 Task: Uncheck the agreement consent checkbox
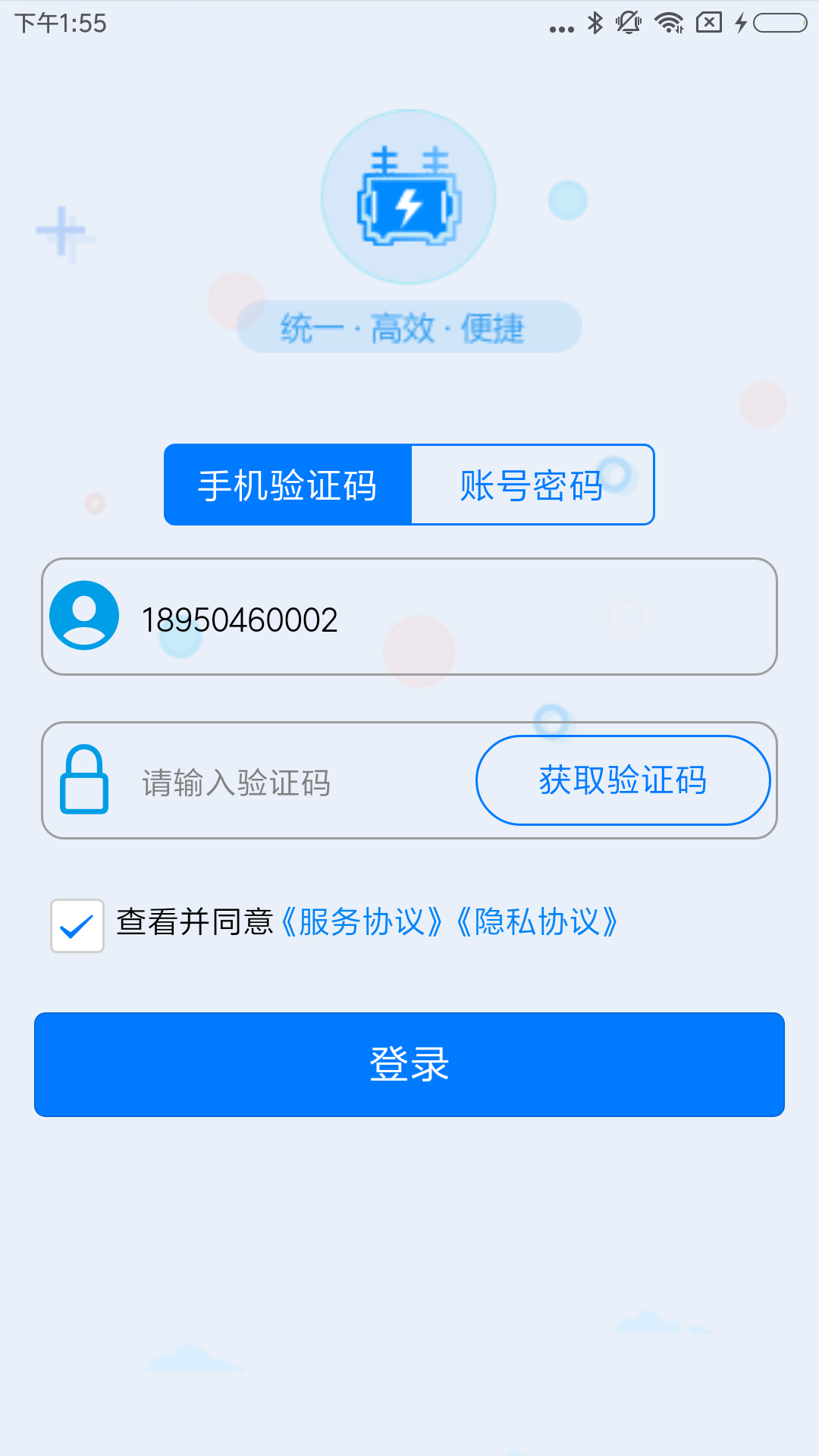point(77,925)
